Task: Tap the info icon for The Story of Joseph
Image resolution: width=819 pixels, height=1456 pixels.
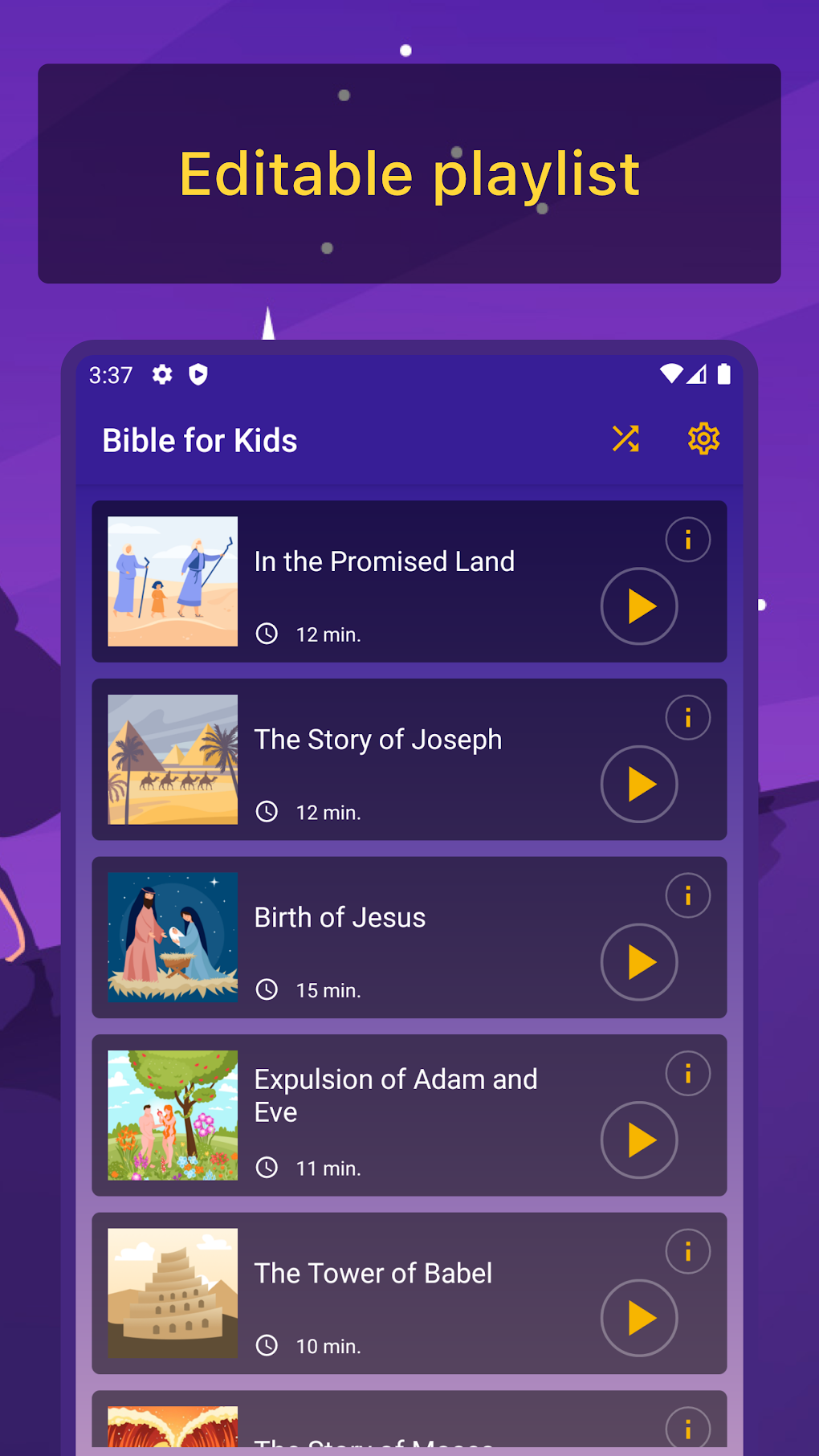Action: click(687, 717)
